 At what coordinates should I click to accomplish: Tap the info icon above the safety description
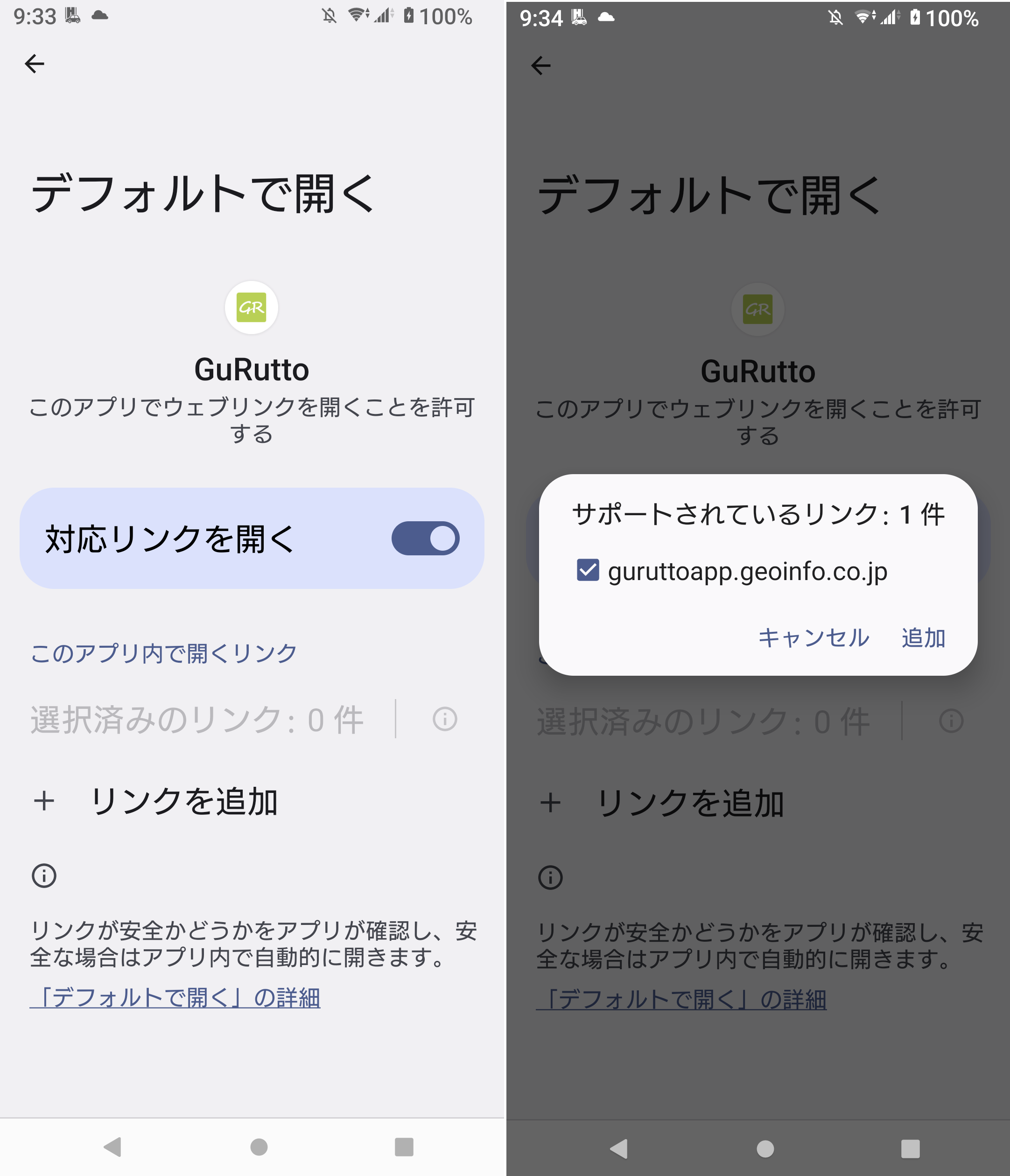44,876
